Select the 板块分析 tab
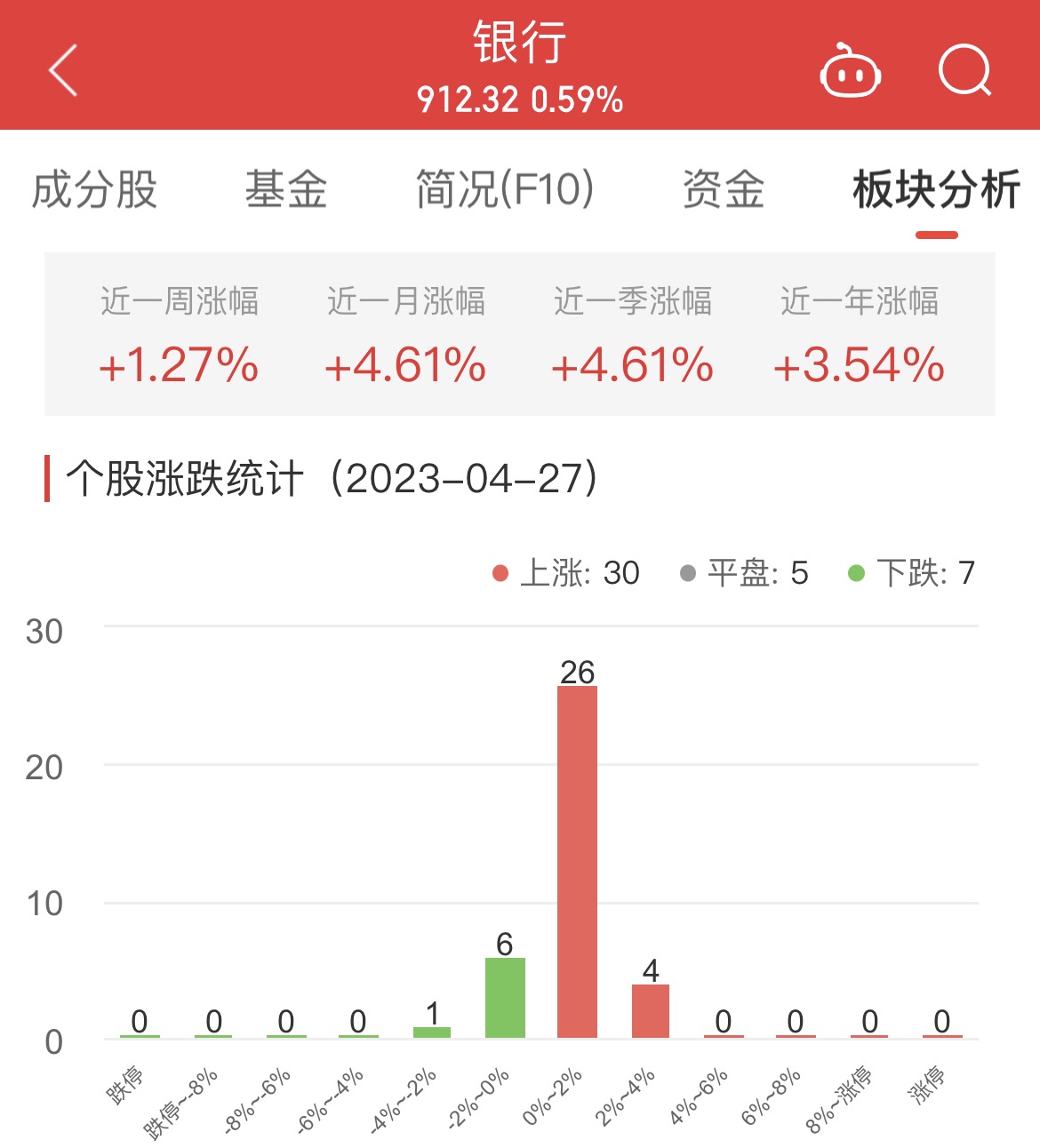 936,189
